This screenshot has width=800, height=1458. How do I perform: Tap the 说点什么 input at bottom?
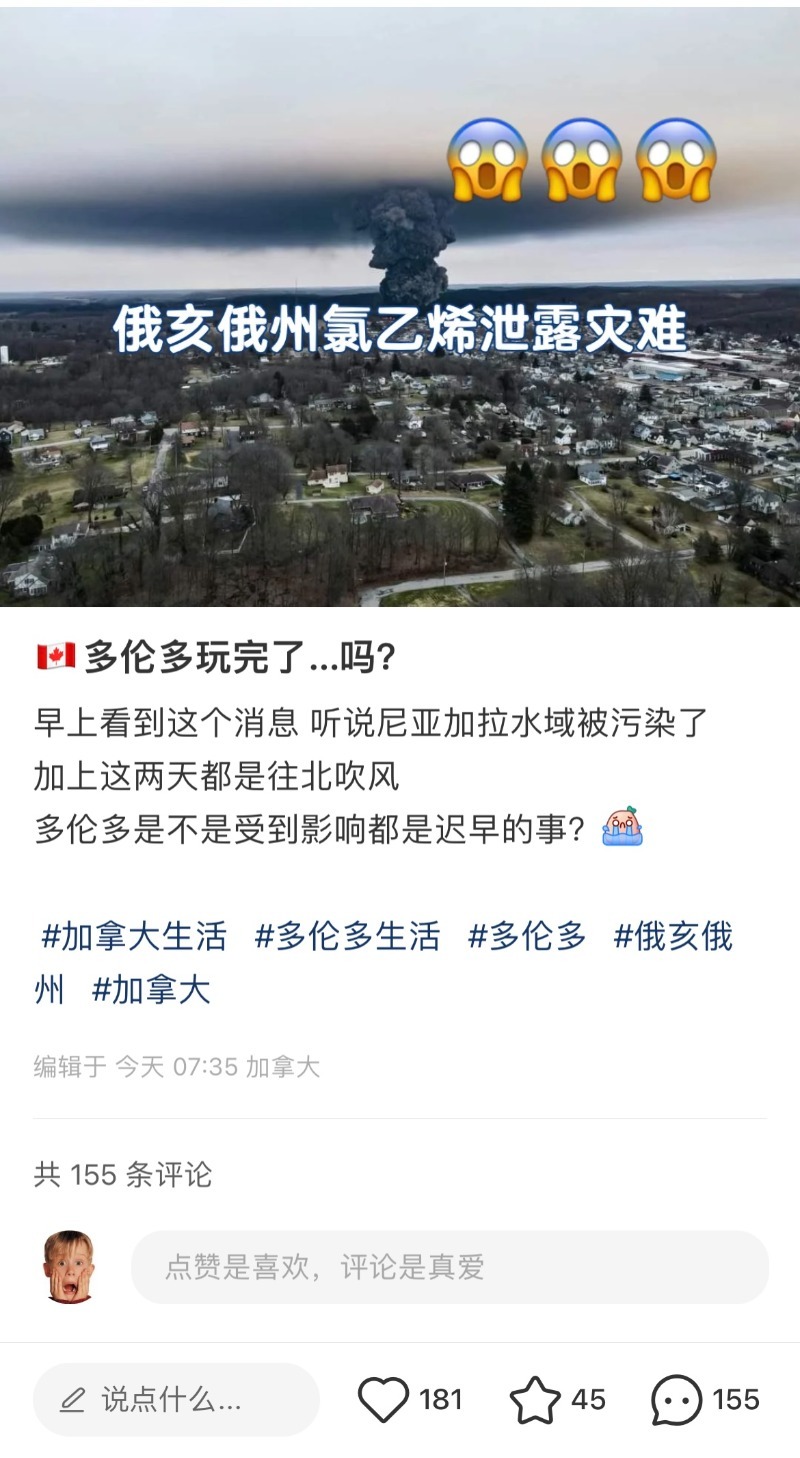[176, 1400]
